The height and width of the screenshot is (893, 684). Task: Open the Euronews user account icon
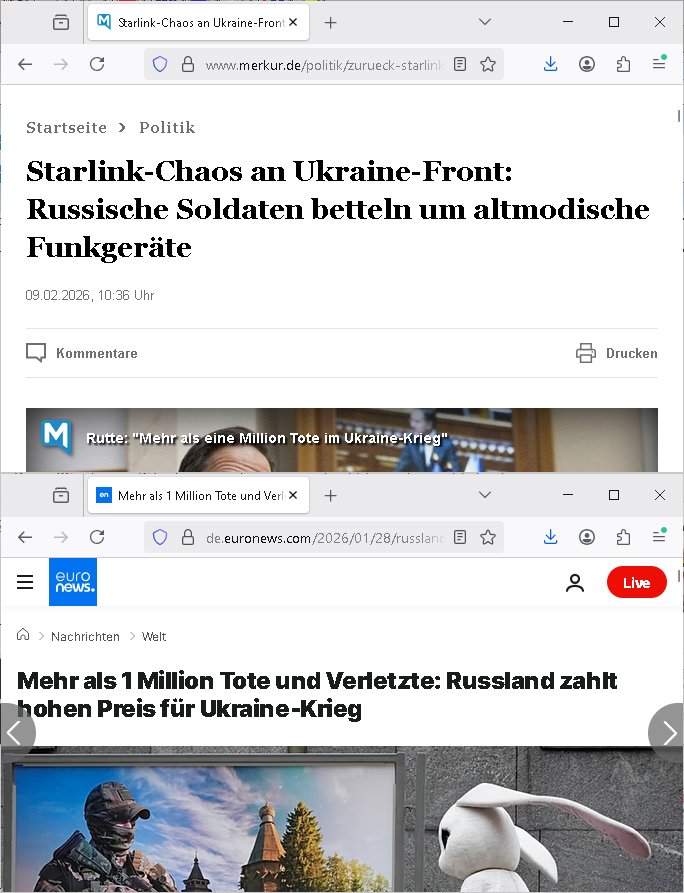[x=575, y=582]
